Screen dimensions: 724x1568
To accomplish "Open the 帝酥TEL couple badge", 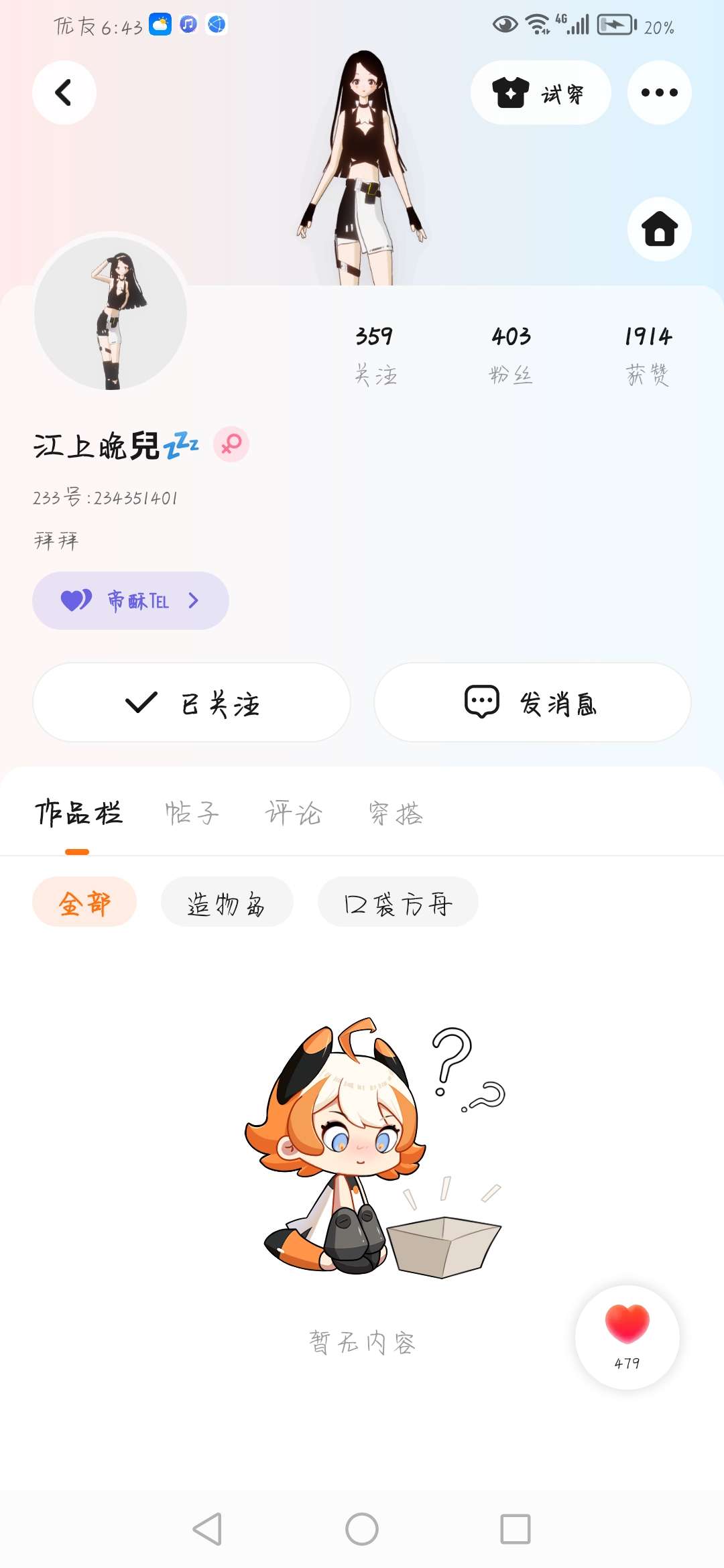I will 131,600.
